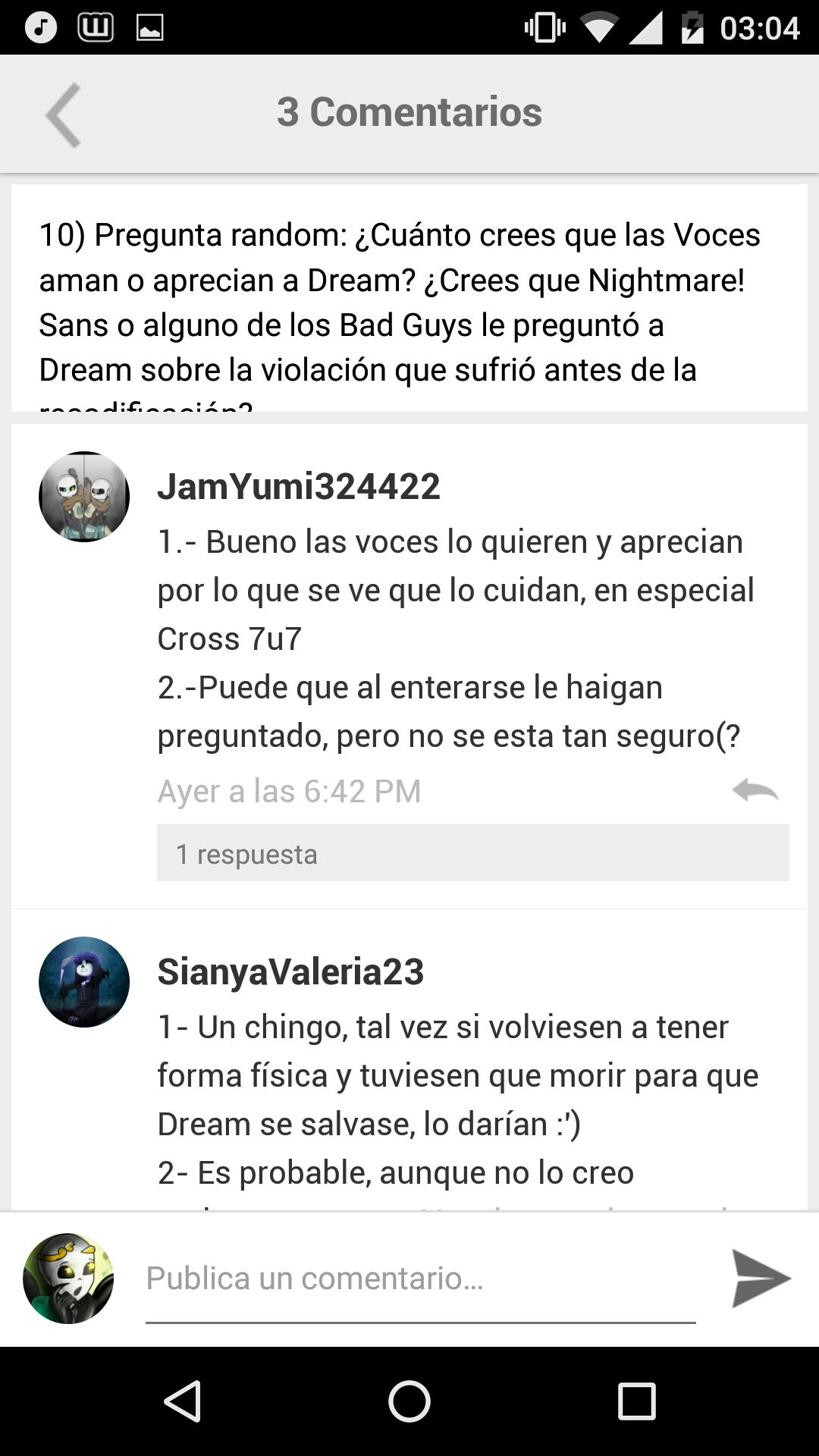The image size is (819, 1456).
Task: Tap the username SianyaValeria23
Action: click(x=290, y=971)
